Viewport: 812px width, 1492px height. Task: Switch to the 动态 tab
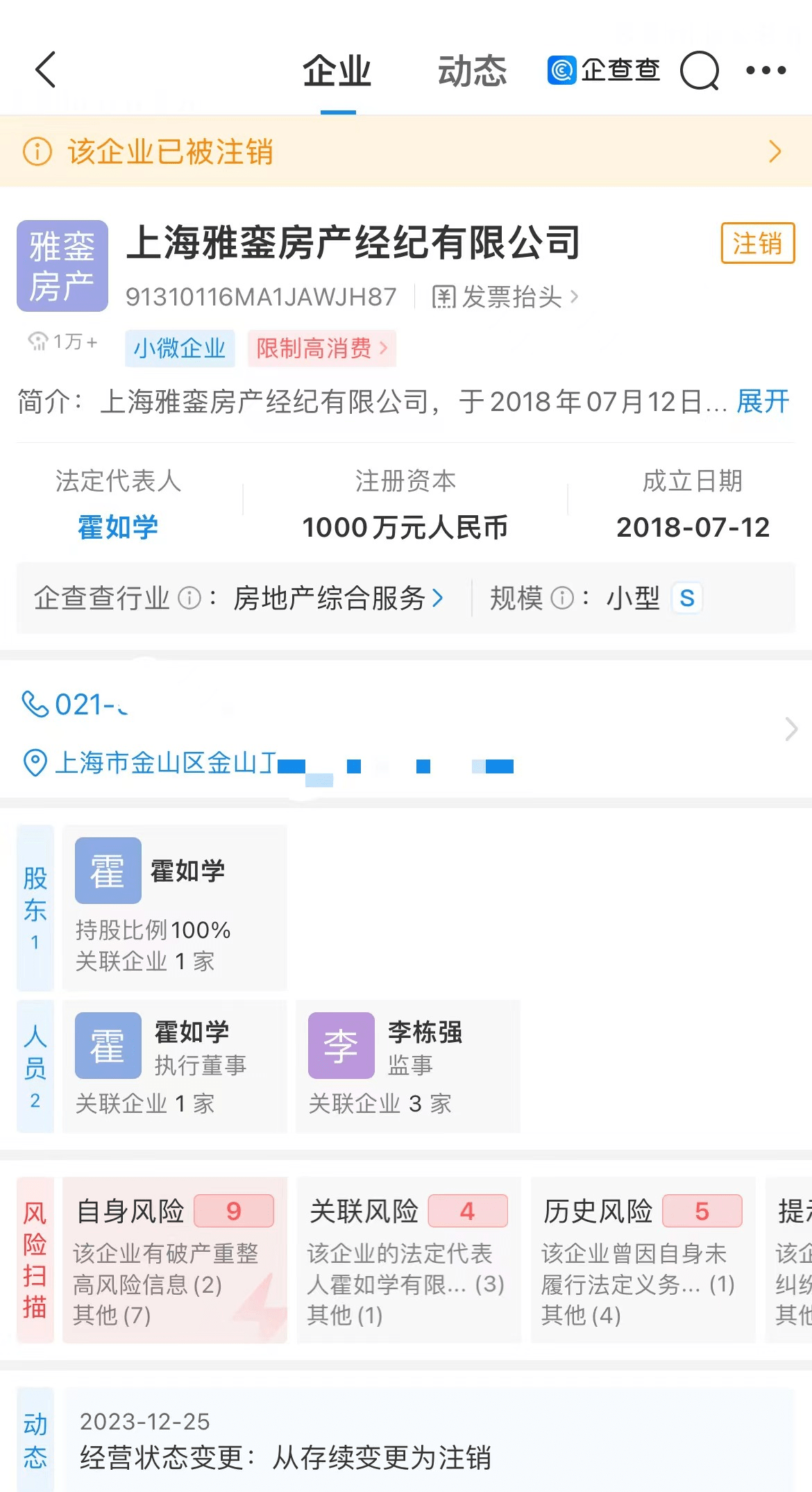(472, 71)
